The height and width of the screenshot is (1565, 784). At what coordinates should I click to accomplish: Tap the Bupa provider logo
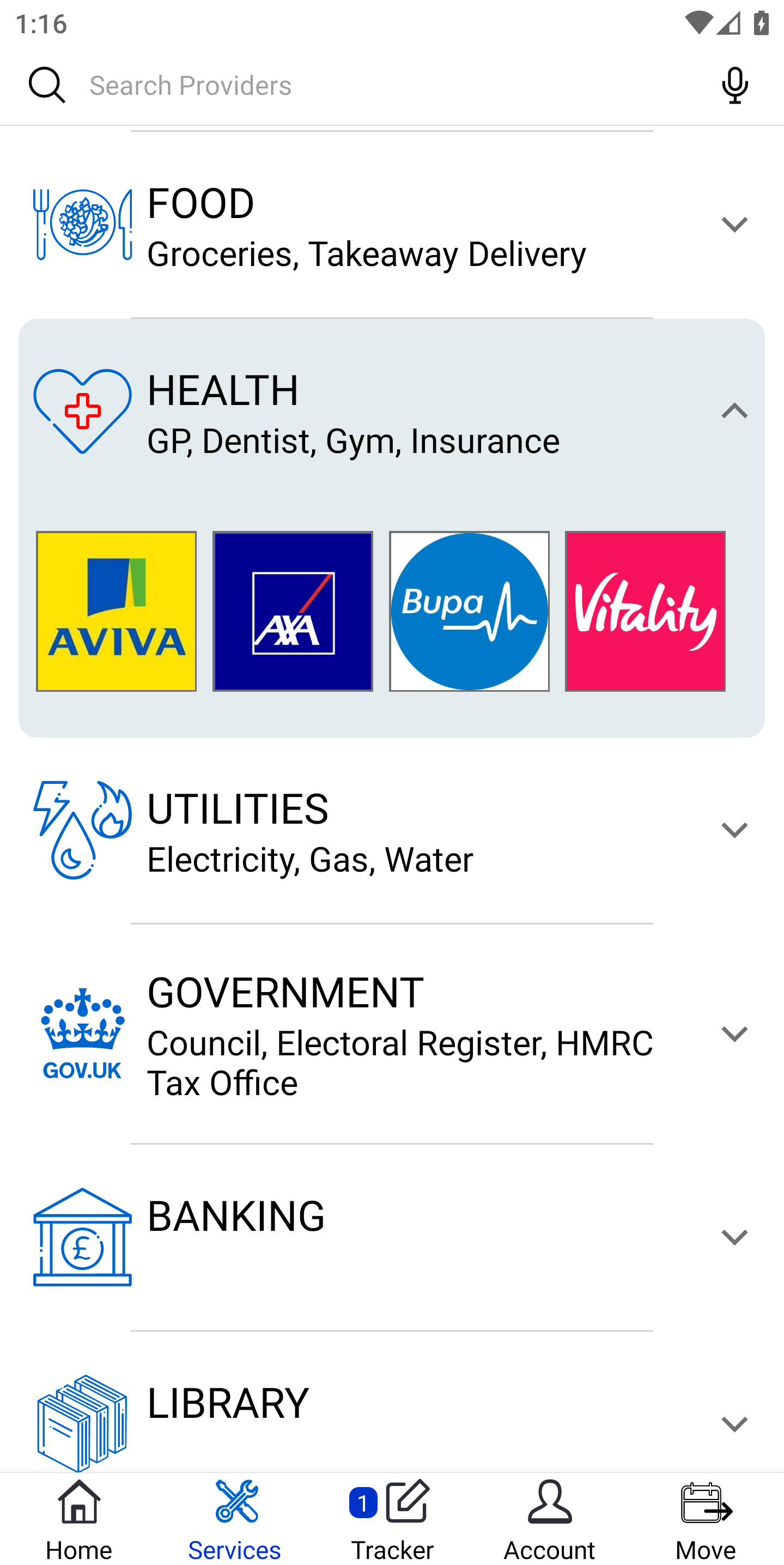468,611
